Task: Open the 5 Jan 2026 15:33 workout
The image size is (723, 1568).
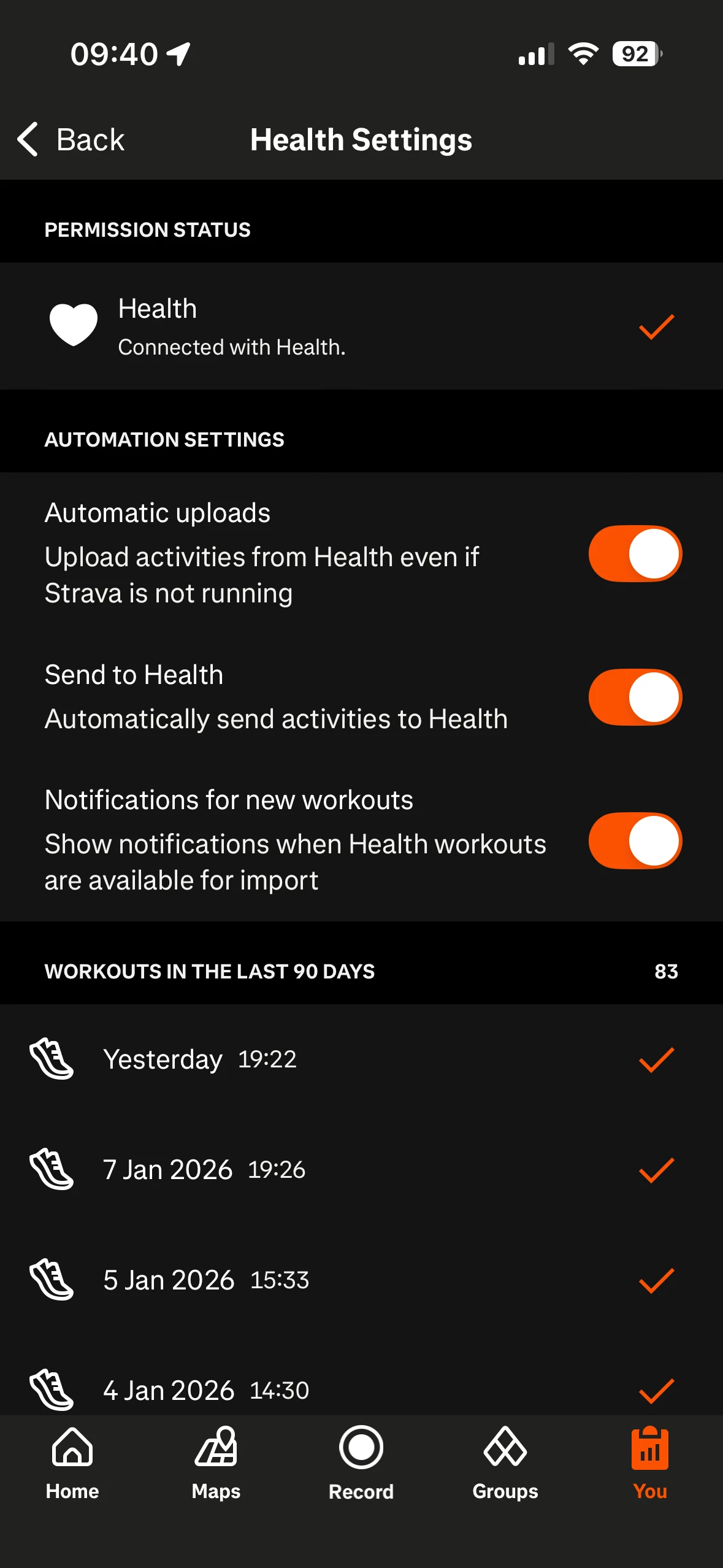Action: (x=361, y=1280)
